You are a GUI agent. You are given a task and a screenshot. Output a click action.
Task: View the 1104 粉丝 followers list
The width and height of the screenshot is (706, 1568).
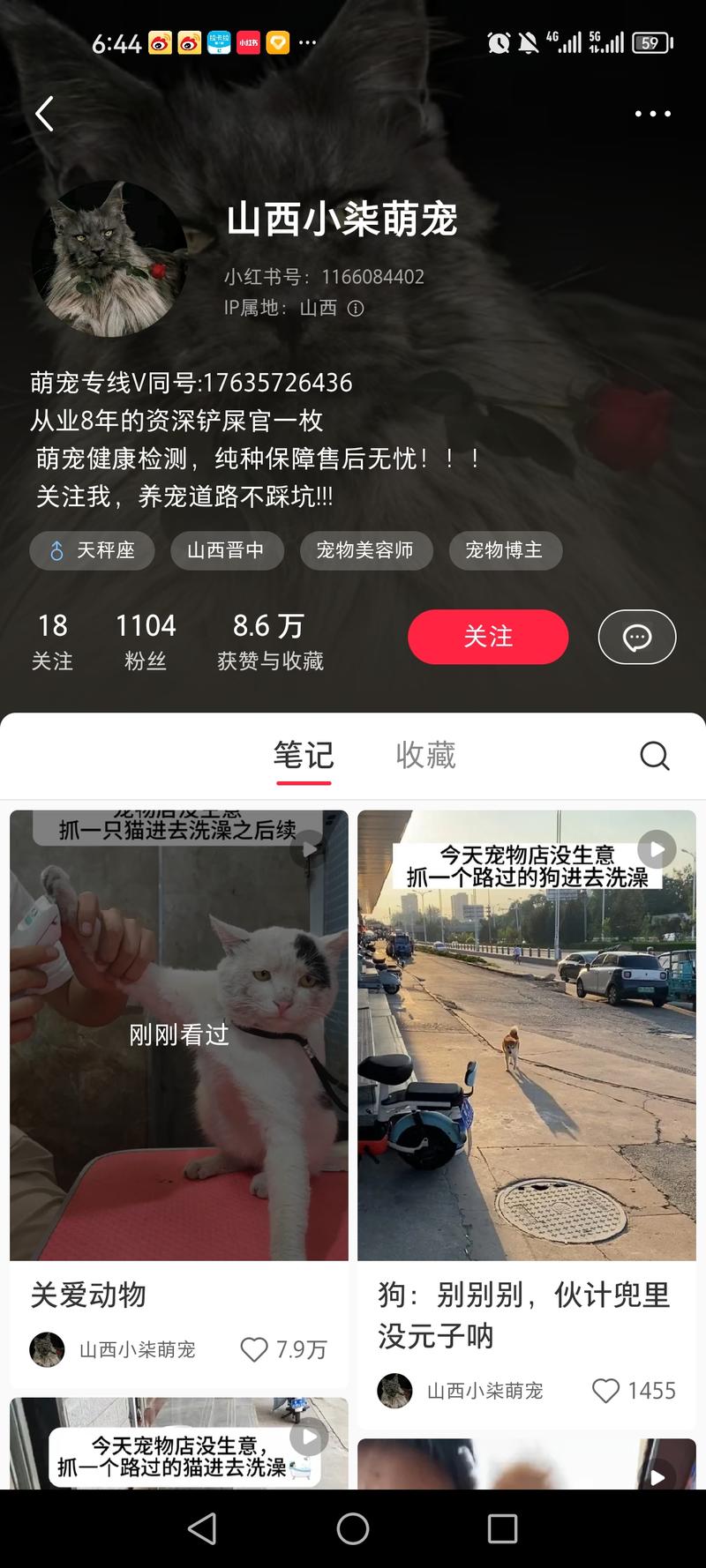146,642
